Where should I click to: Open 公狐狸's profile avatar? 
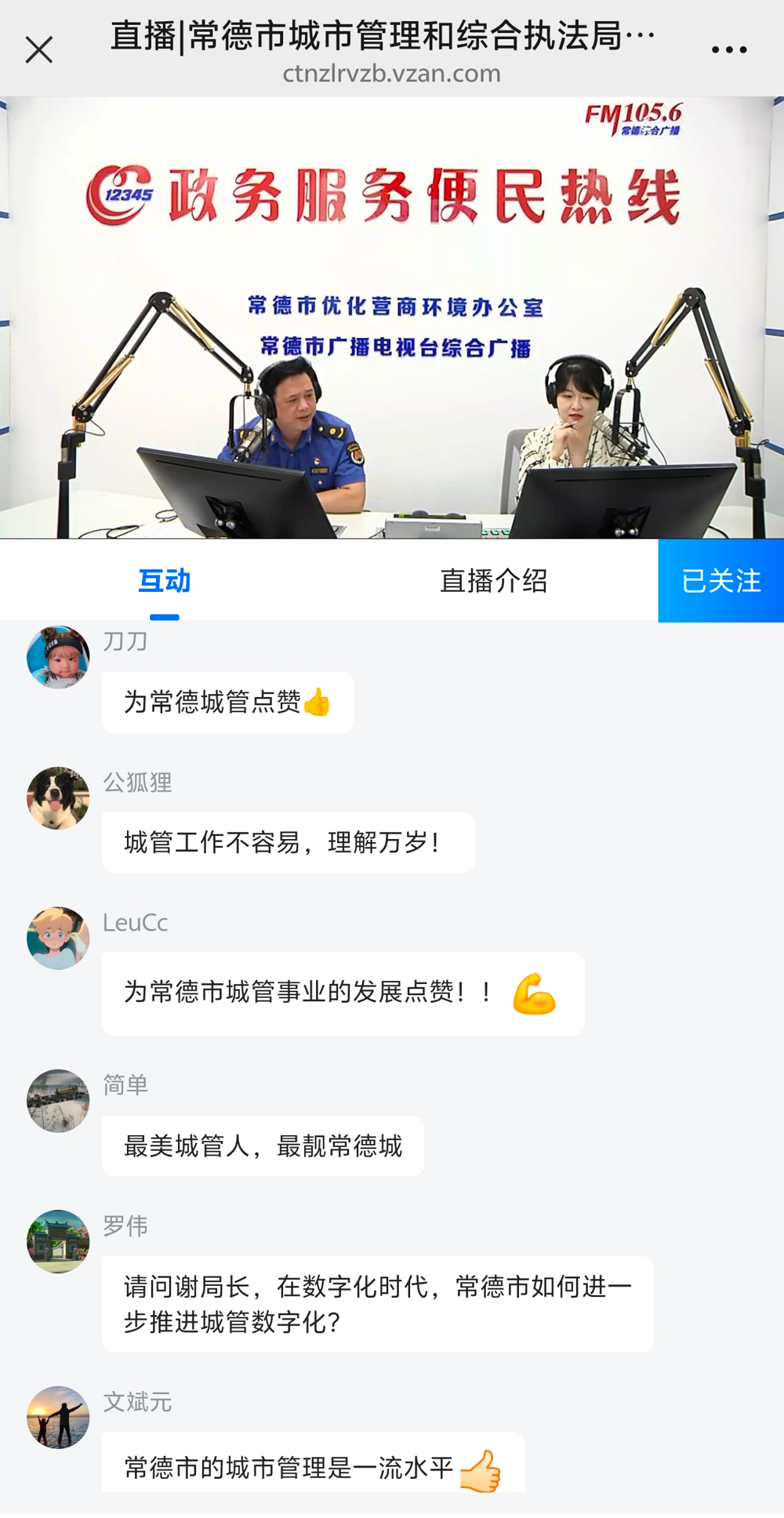point(58,798)
